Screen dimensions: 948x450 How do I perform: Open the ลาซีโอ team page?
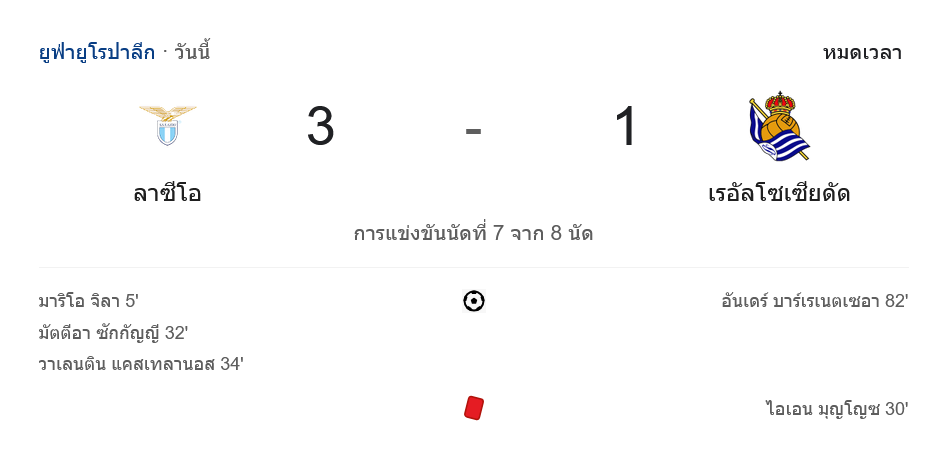167,192
